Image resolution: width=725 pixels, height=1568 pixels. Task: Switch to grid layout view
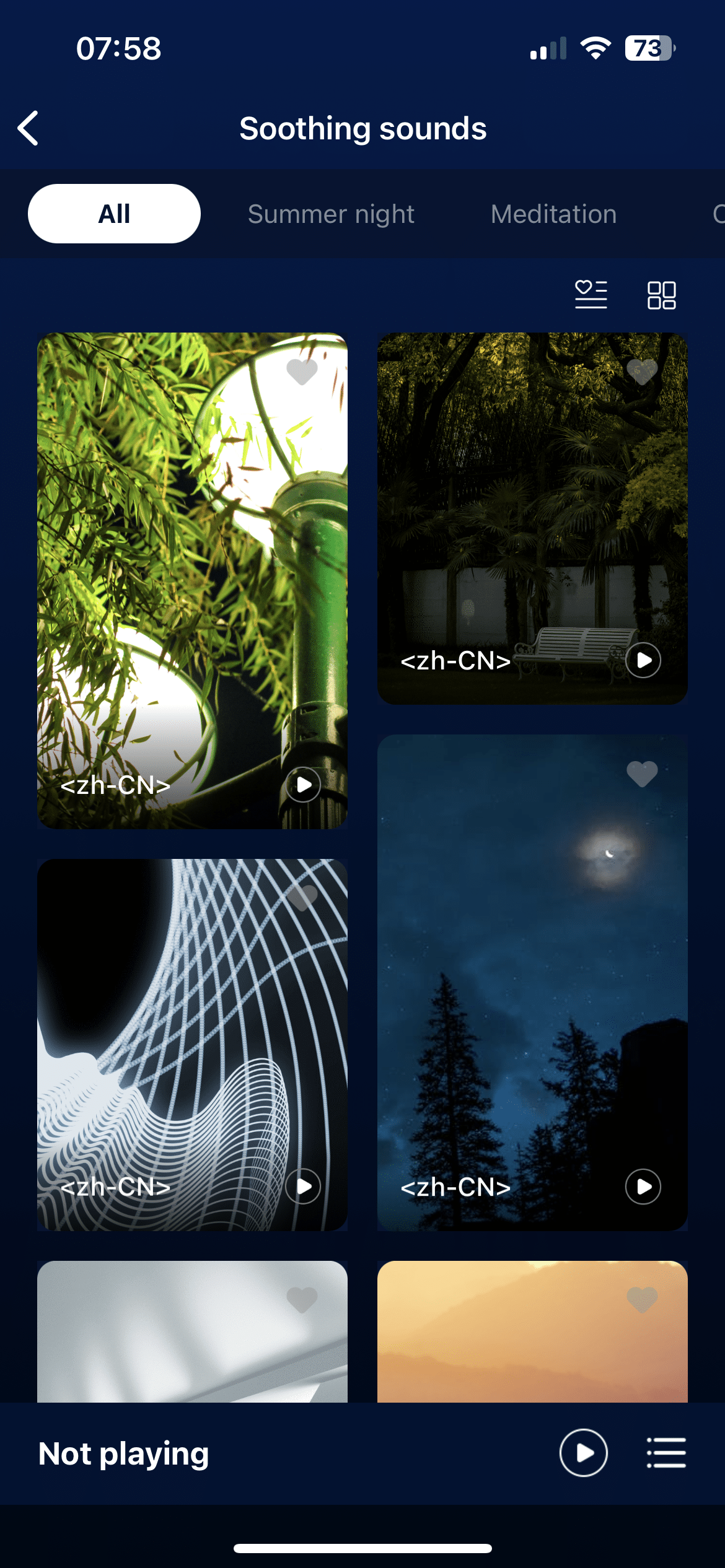661,295
